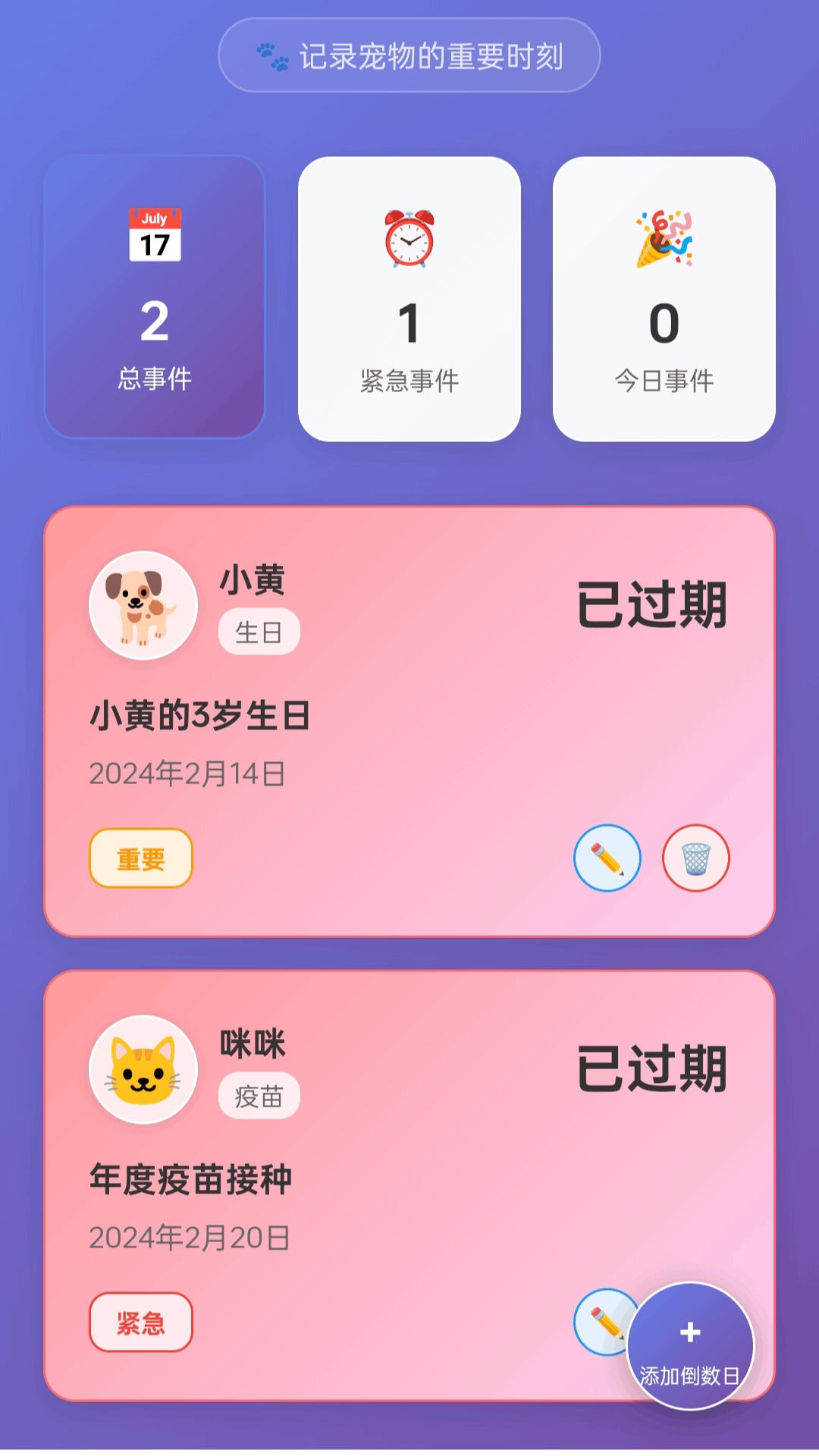The height and width of the screenshot is (1456, 819).
Task: Delete 小黄的3岁生日 with the trash icon
Action: click(x=696, y=858)
